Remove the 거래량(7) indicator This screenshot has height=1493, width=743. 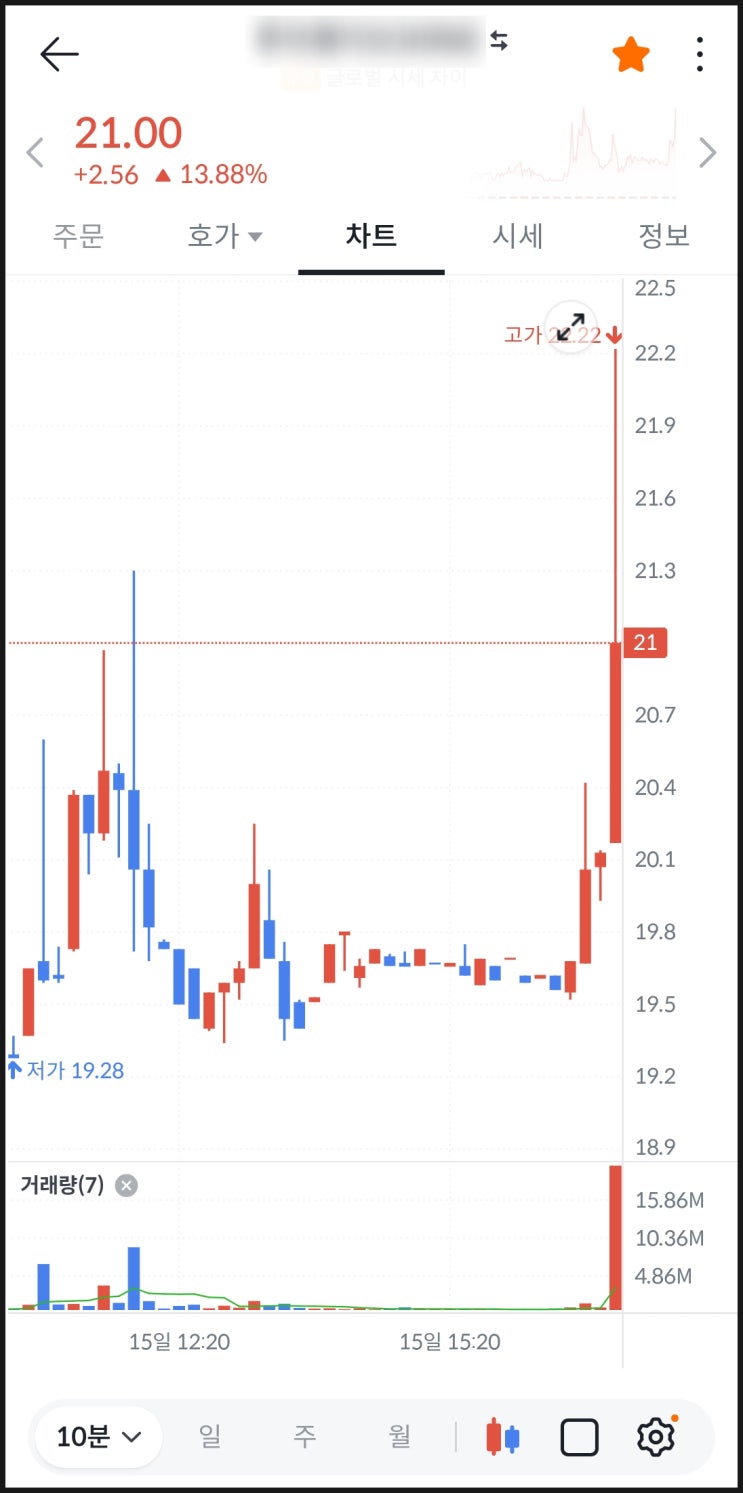126,1185
